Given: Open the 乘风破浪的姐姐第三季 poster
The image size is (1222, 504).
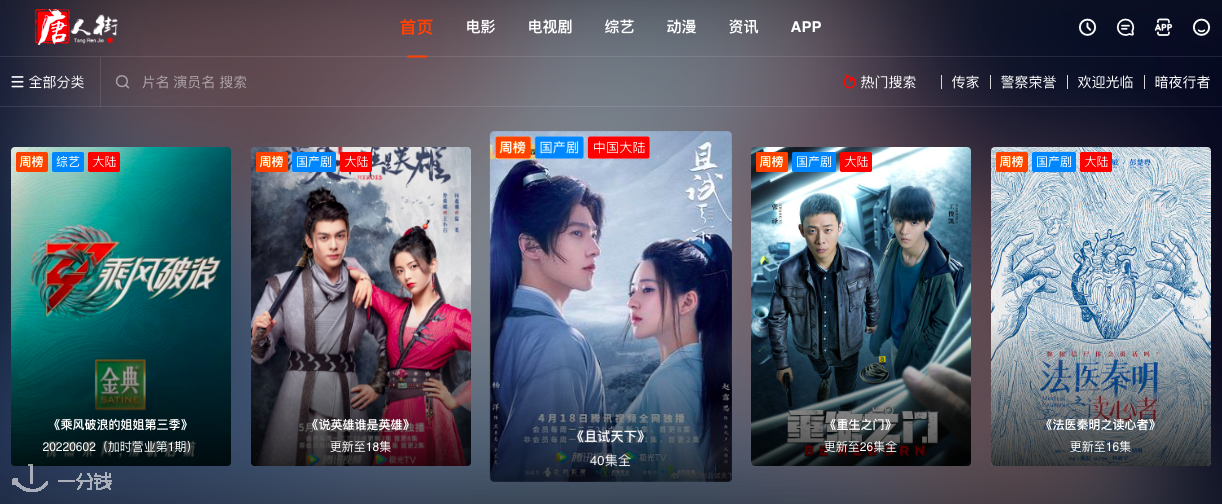Looking at the screenshot, I should (x=121, y=306).
